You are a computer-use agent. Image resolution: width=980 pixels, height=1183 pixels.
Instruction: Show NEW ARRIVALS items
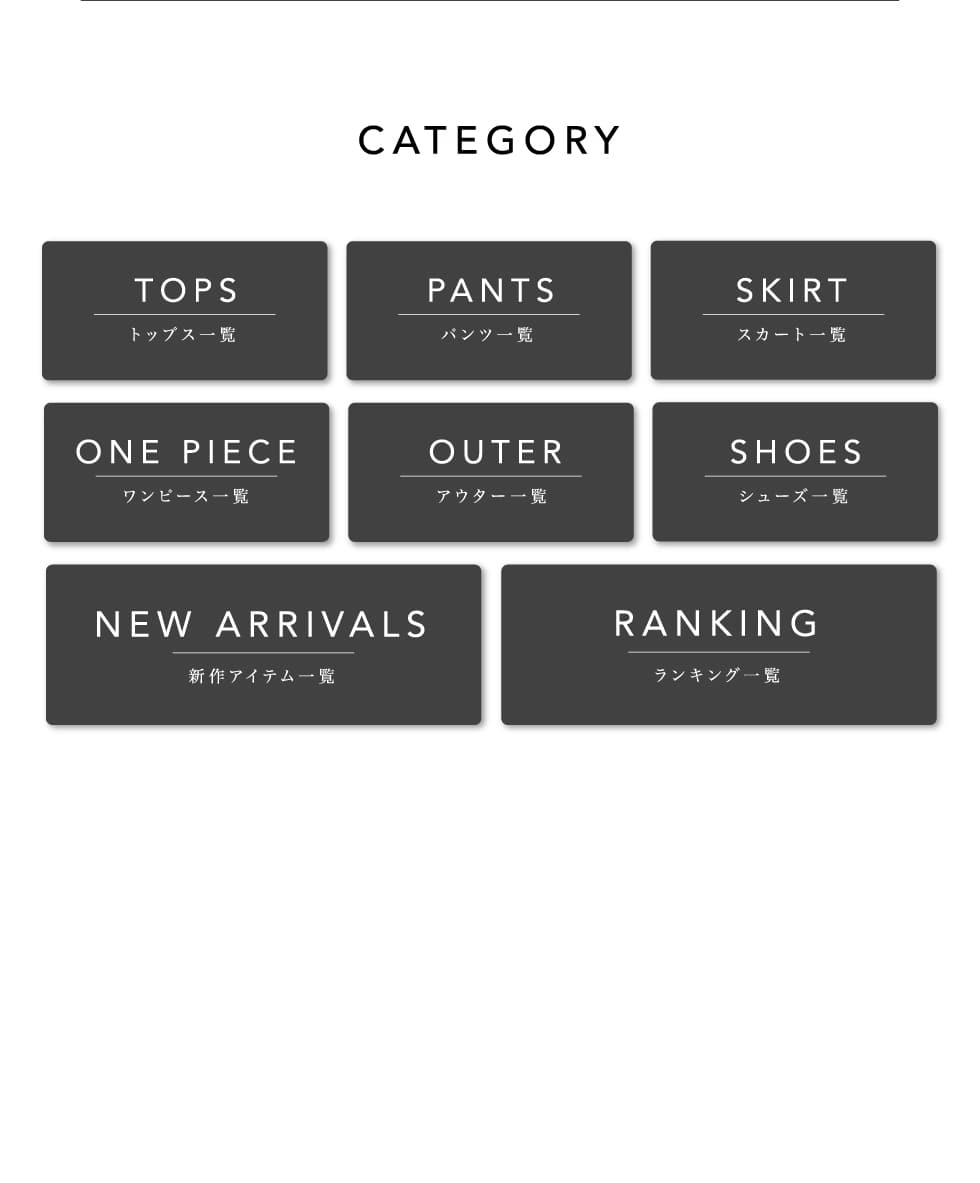(263, 645)
